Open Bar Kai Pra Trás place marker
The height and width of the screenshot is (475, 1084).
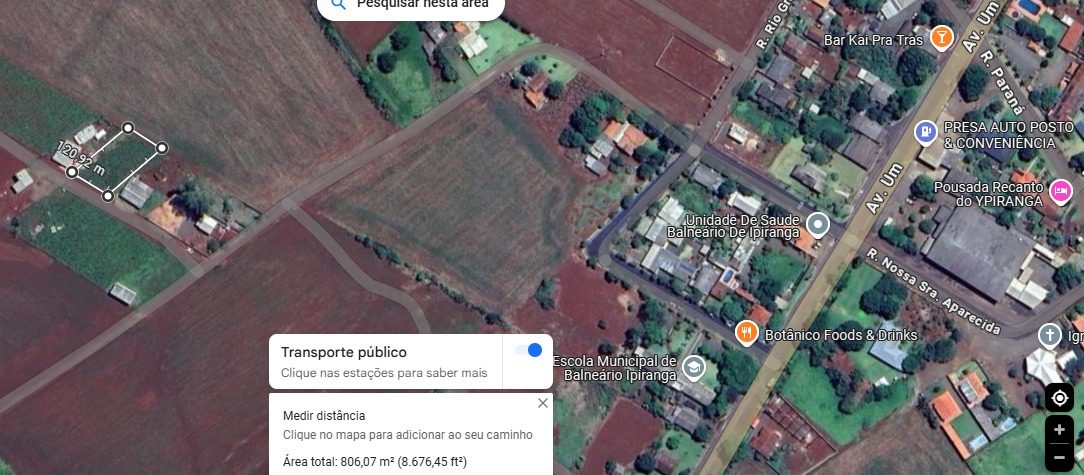point(941,38)
